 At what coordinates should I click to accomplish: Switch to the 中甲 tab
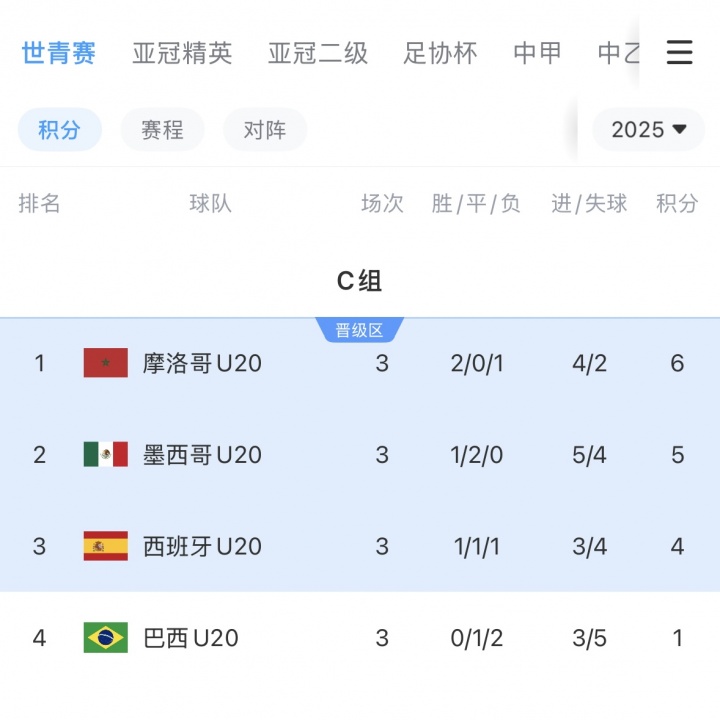point(538,53)
